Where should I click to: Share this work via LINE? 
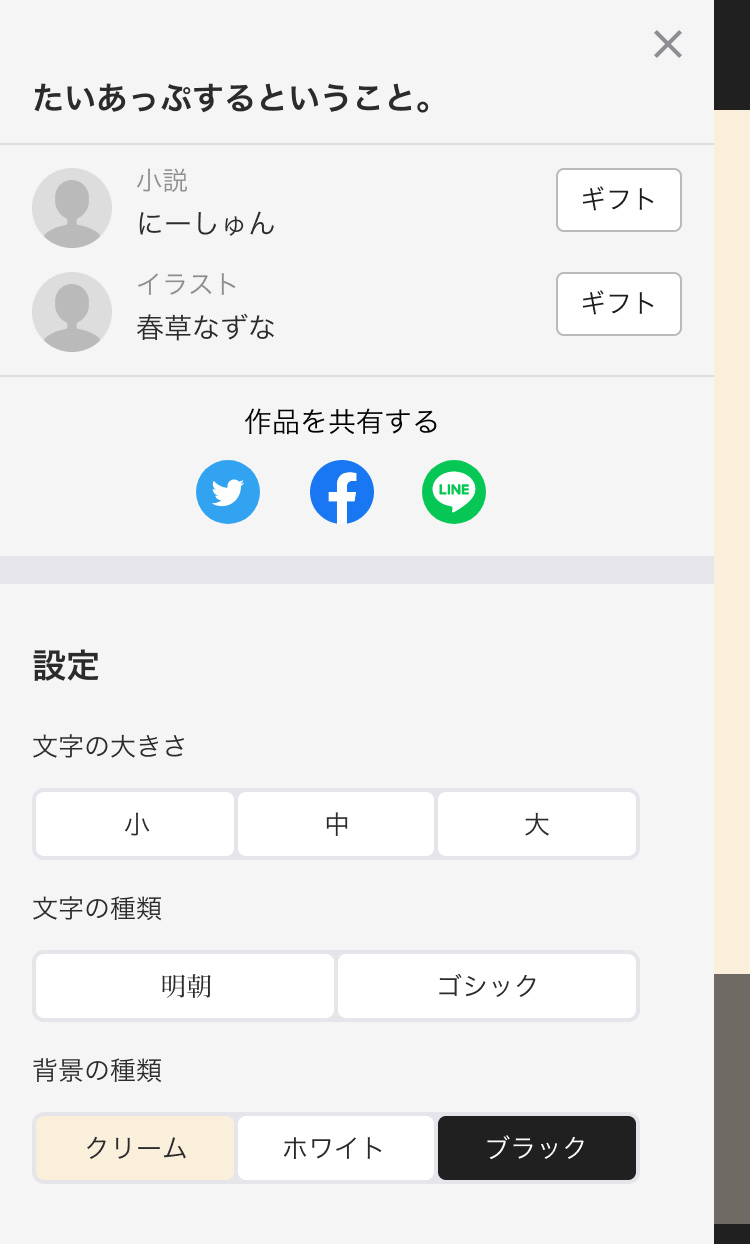click(x=454, y=492)
